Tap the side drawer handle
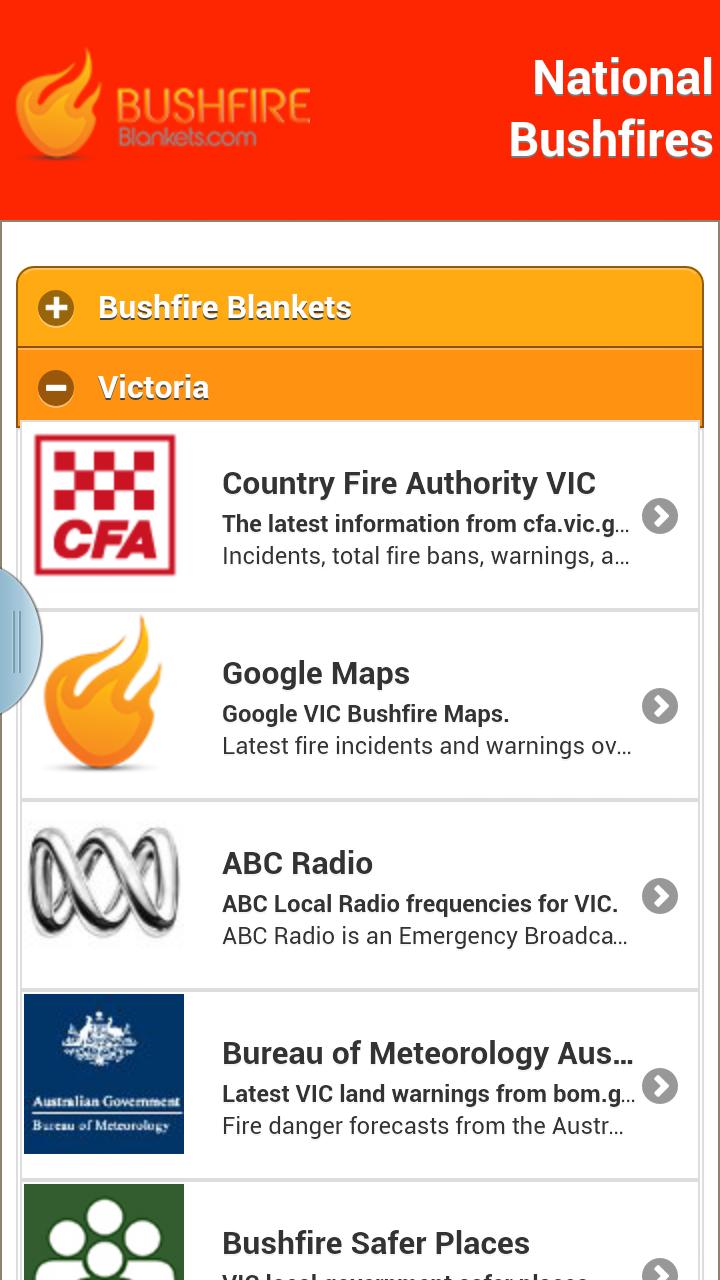720x1280 pixels. tap(17, 641)
